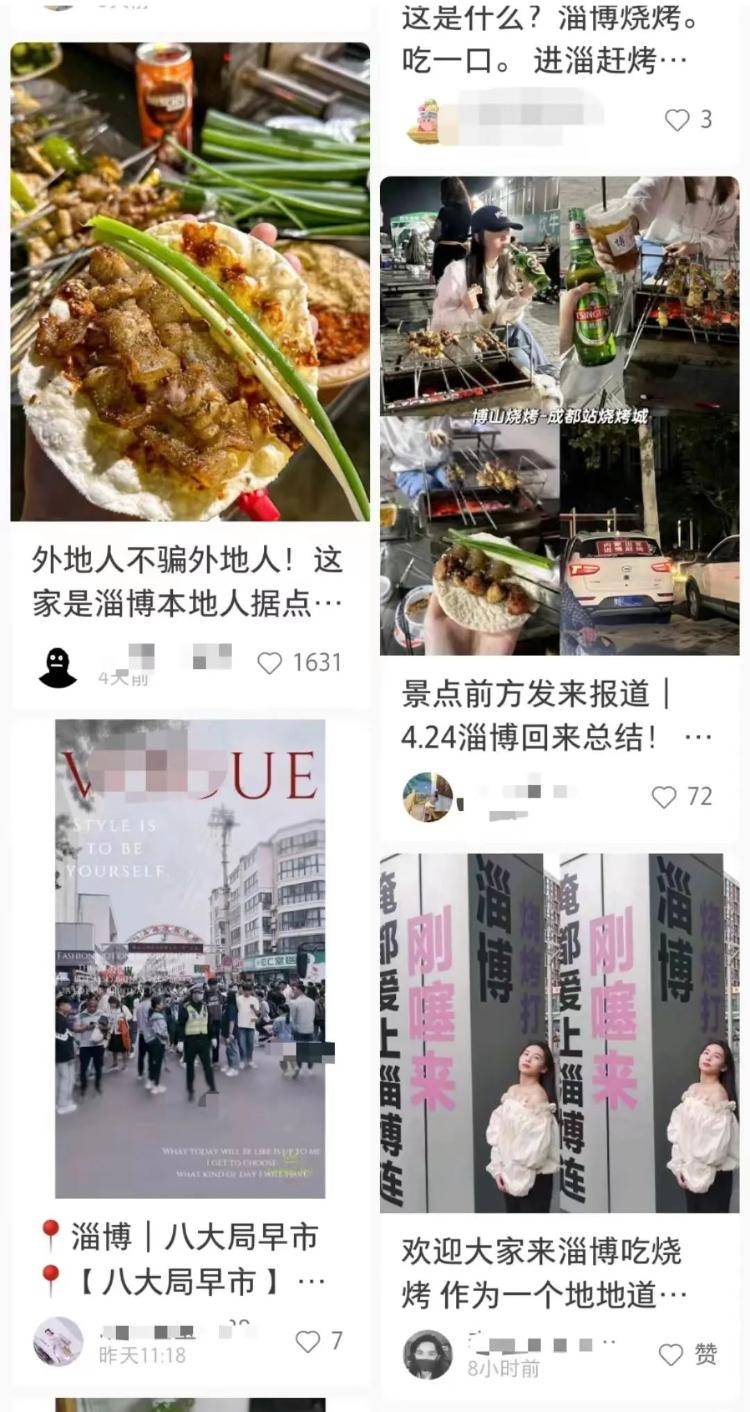
Task: Open the 4.24淄博回来总结 post
Action: coord(559,416)
